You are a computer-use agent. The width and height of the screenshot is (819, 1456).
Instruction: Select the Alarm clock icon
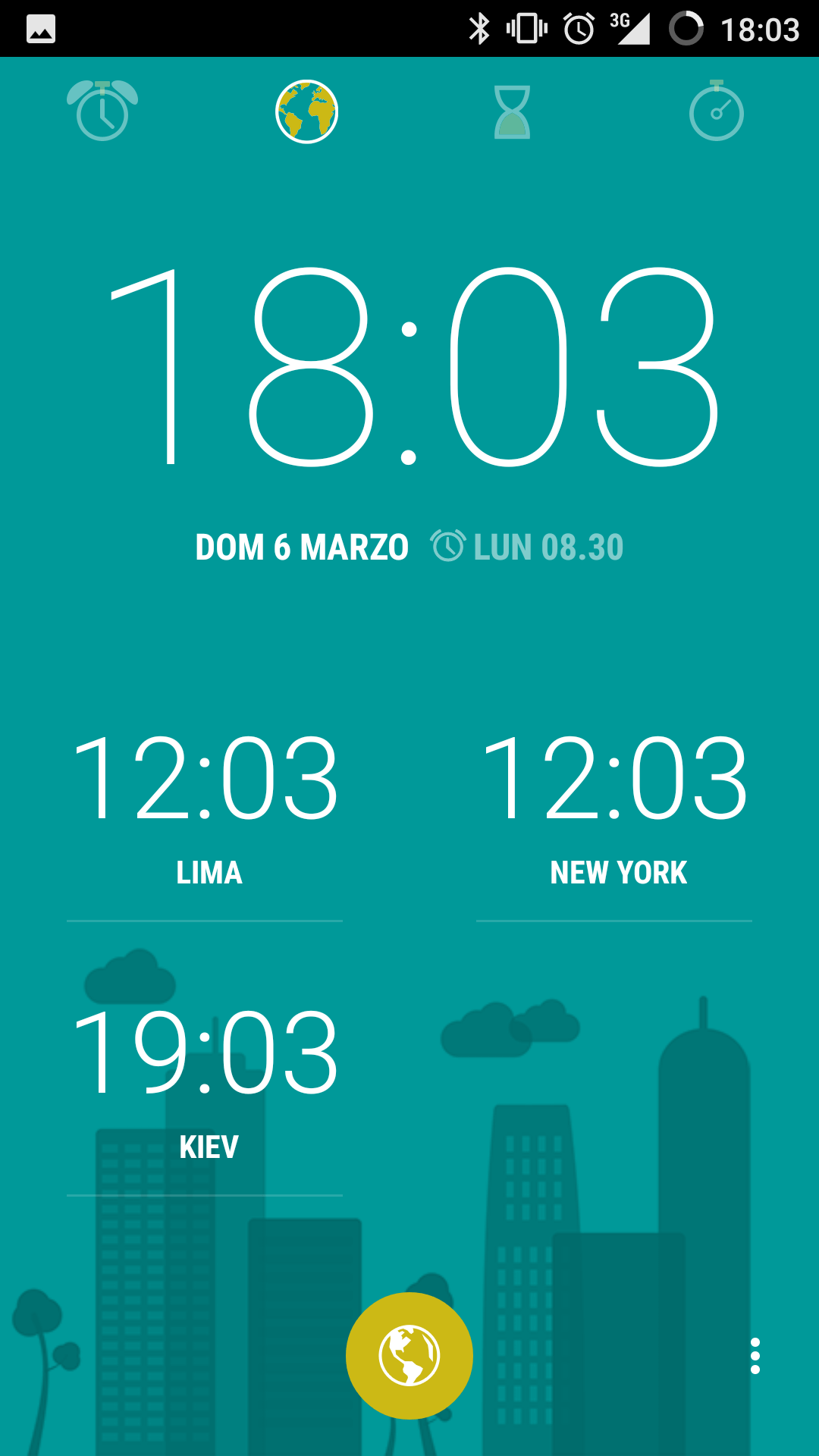(x=102, y=111)
